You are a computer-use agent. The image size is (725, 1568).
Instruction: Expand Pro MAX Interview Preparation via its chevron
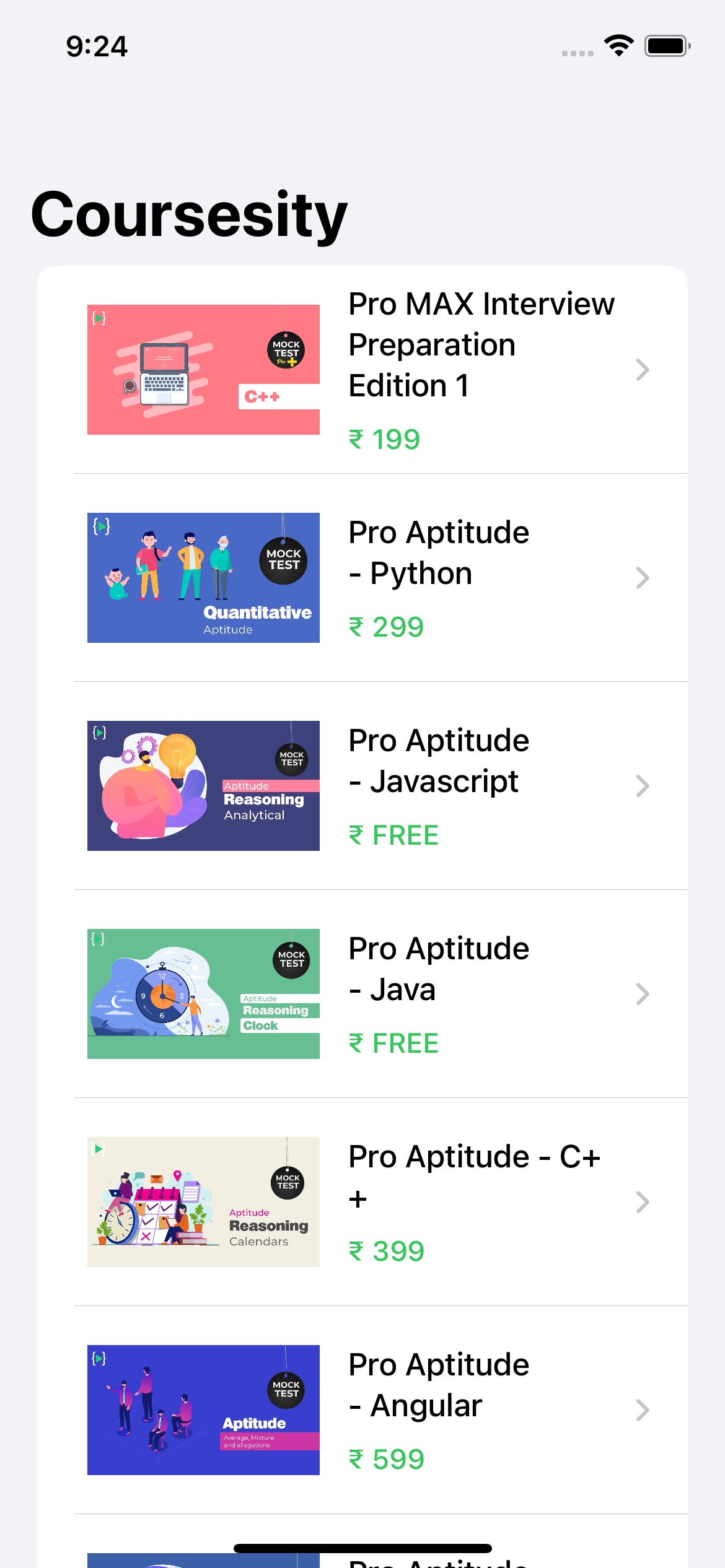643,369
